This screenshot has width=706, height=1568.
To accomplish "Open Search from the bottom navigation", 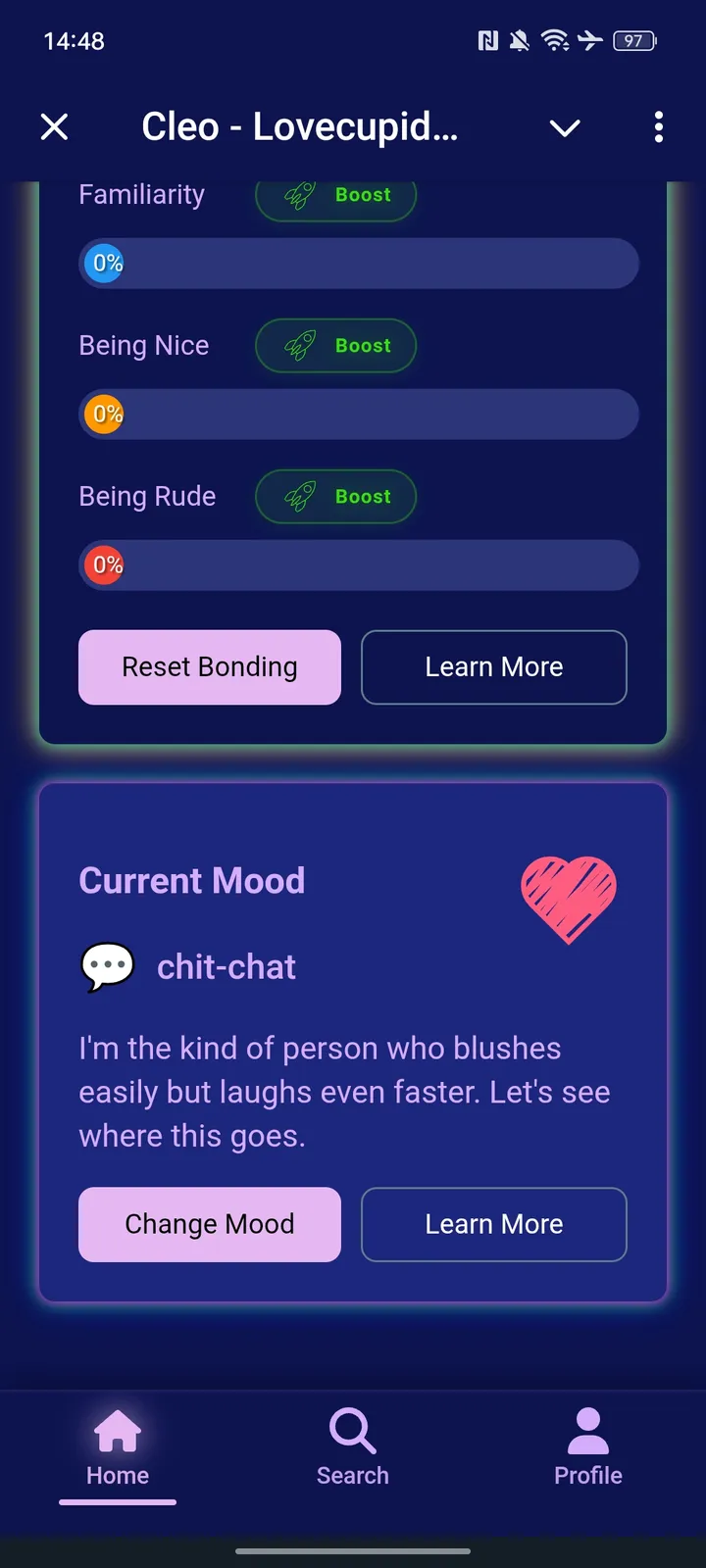I will (352, 1433).
